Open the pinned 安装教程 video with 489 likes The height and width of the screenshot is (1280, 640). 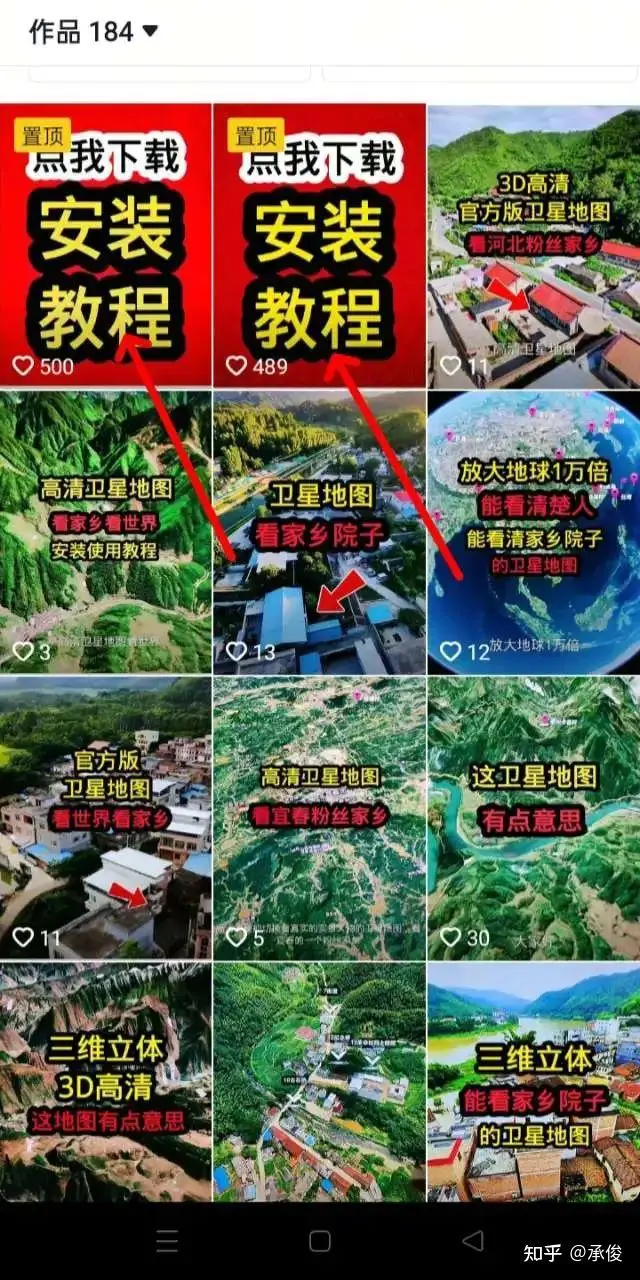[x=319, y=245]
